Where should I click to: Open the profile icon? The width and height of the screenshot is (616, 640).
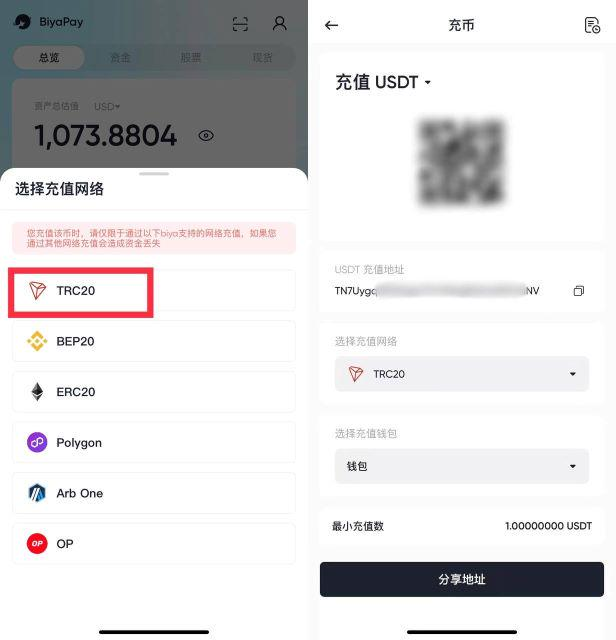tap(280, 24)
